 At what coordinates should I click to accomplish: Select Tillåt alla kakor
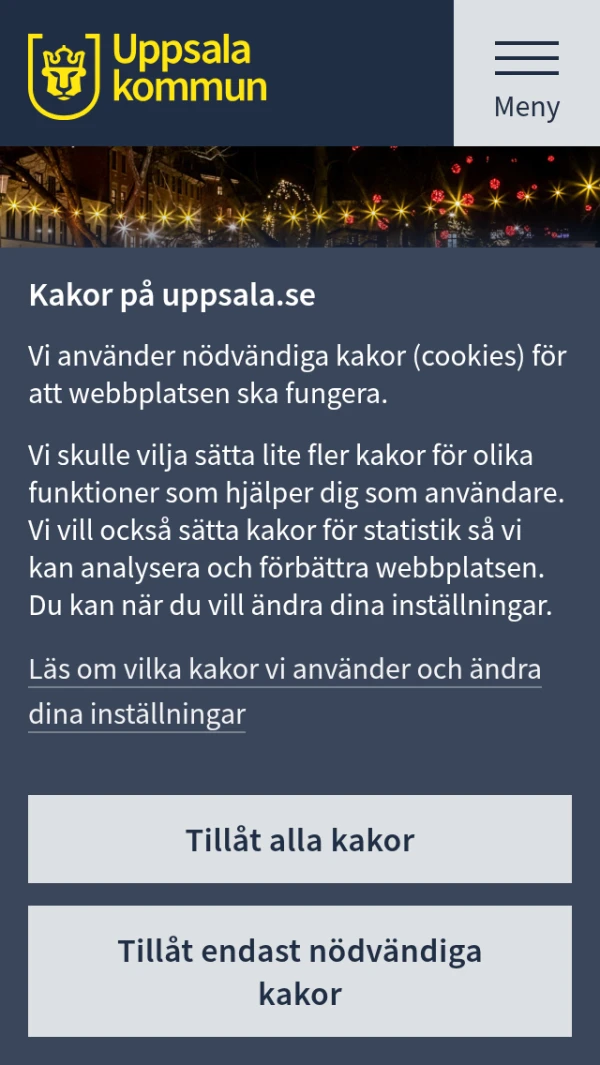300,839
